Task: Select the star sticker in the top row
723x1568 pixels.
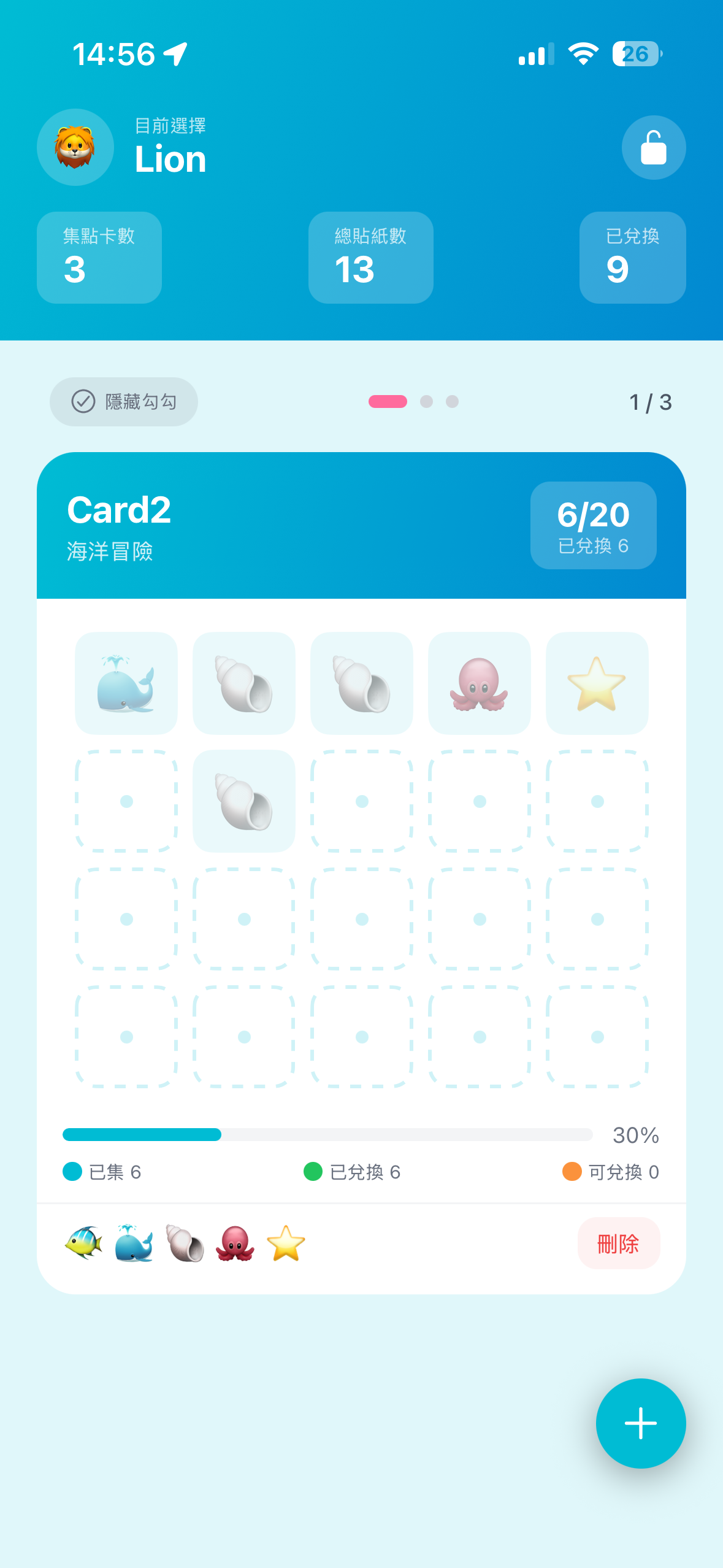Action: 597,683
